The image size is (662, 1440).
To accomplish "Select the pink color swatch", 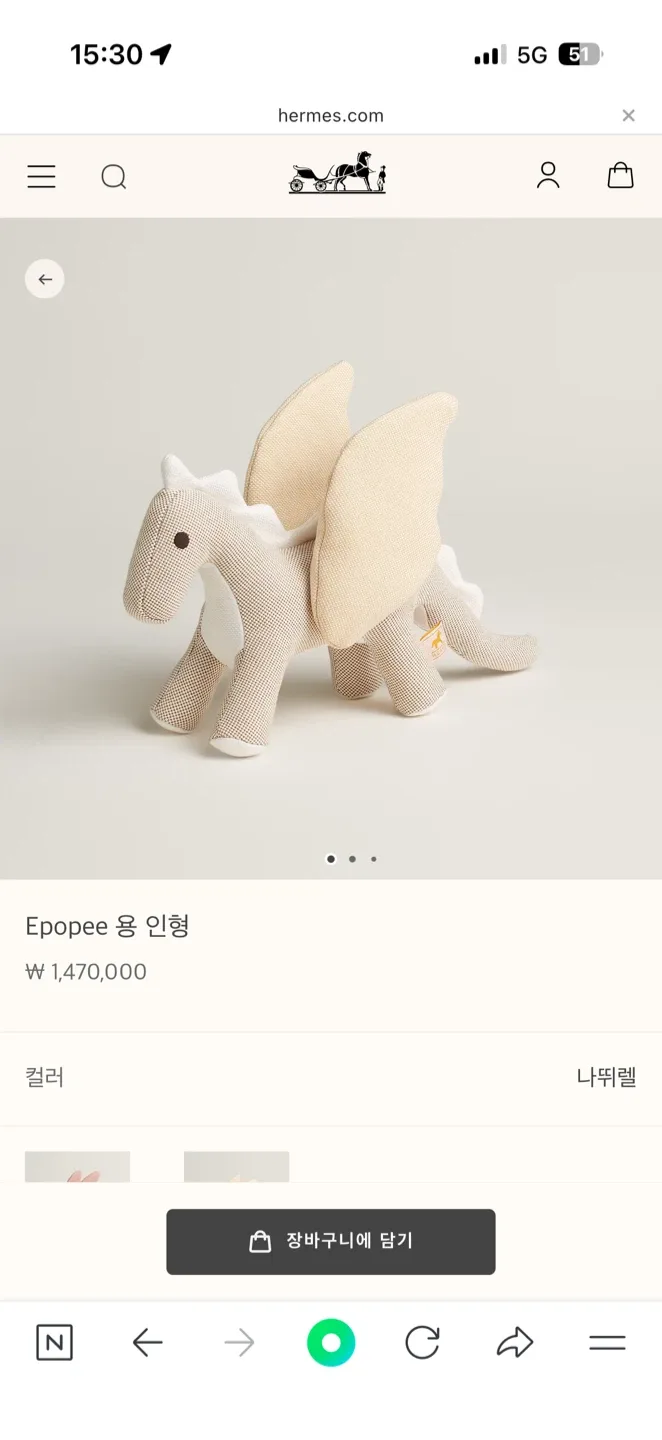I will point(77,1167).
